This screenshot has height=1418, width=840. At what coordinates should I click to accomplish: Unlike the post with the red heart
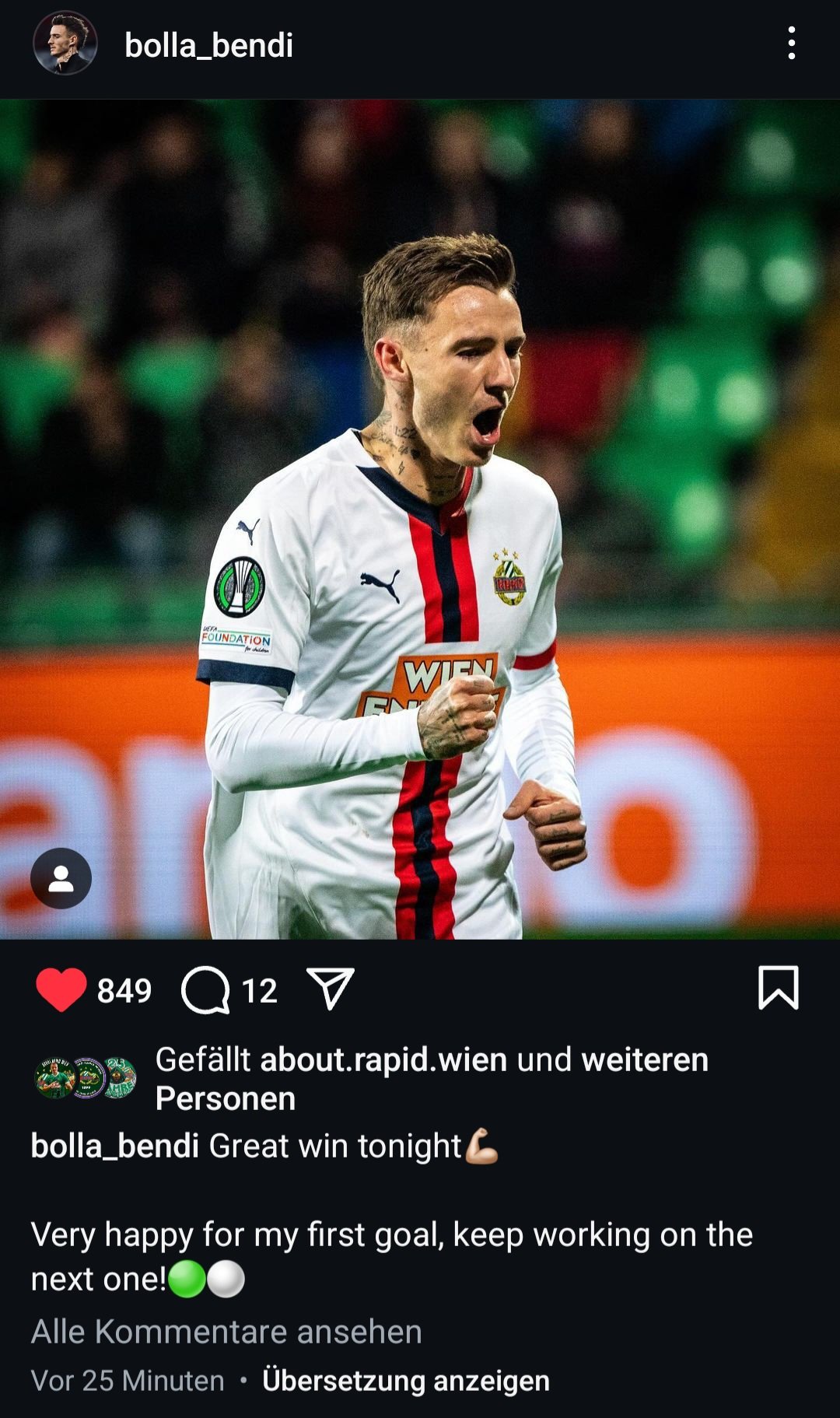point(61,989)
